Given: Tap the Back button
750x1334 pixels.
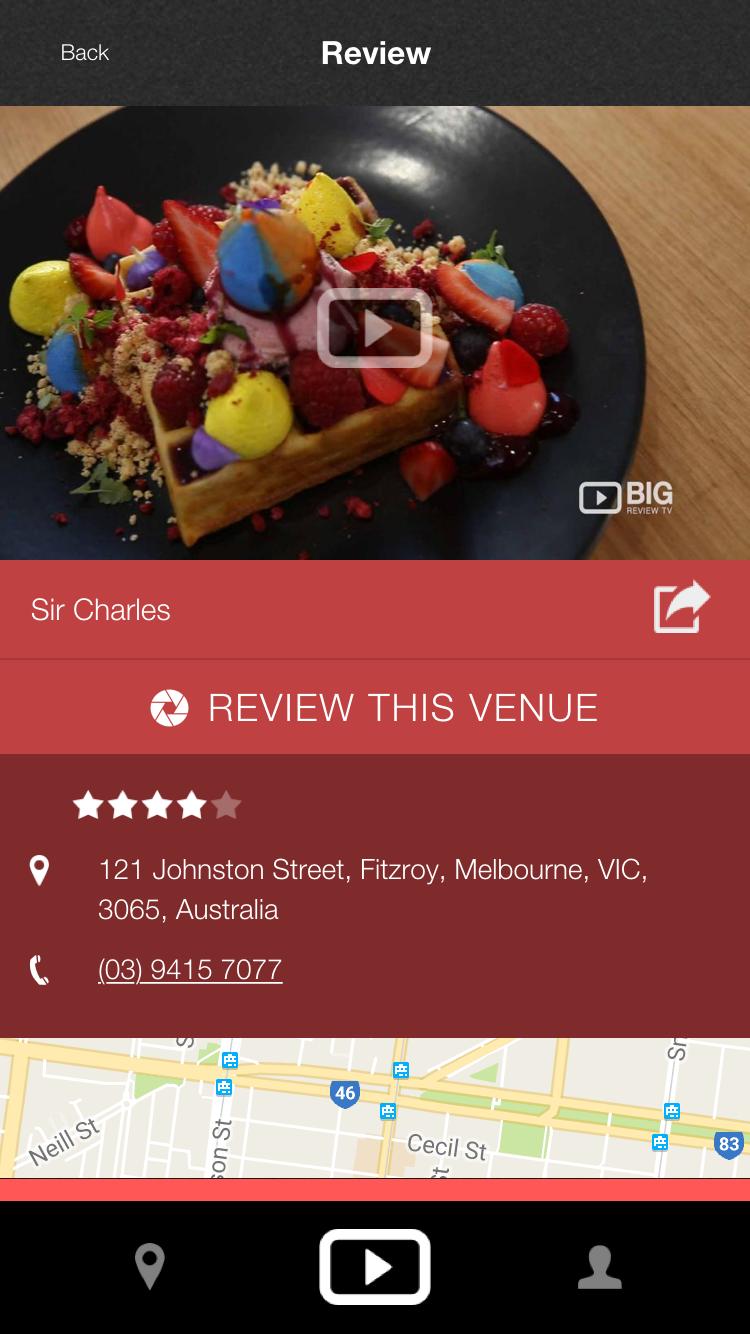Looking at the screenshot, I should coord(84,52).
